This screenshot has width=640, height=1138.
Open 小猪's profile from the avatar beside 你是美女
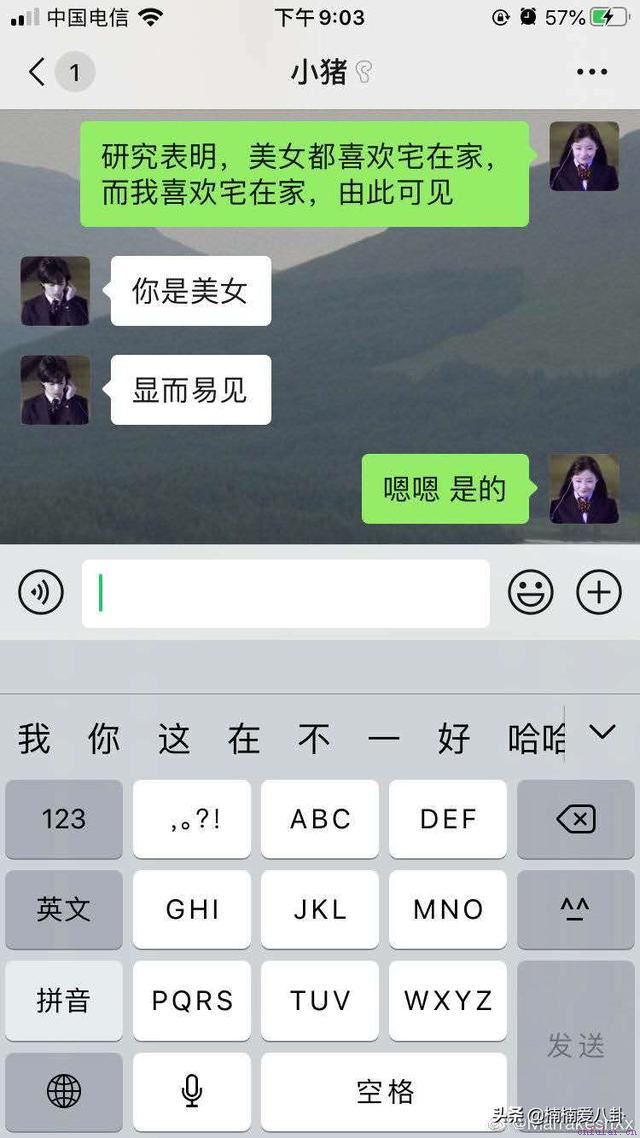pyautogui.click(x=55, y=291)
